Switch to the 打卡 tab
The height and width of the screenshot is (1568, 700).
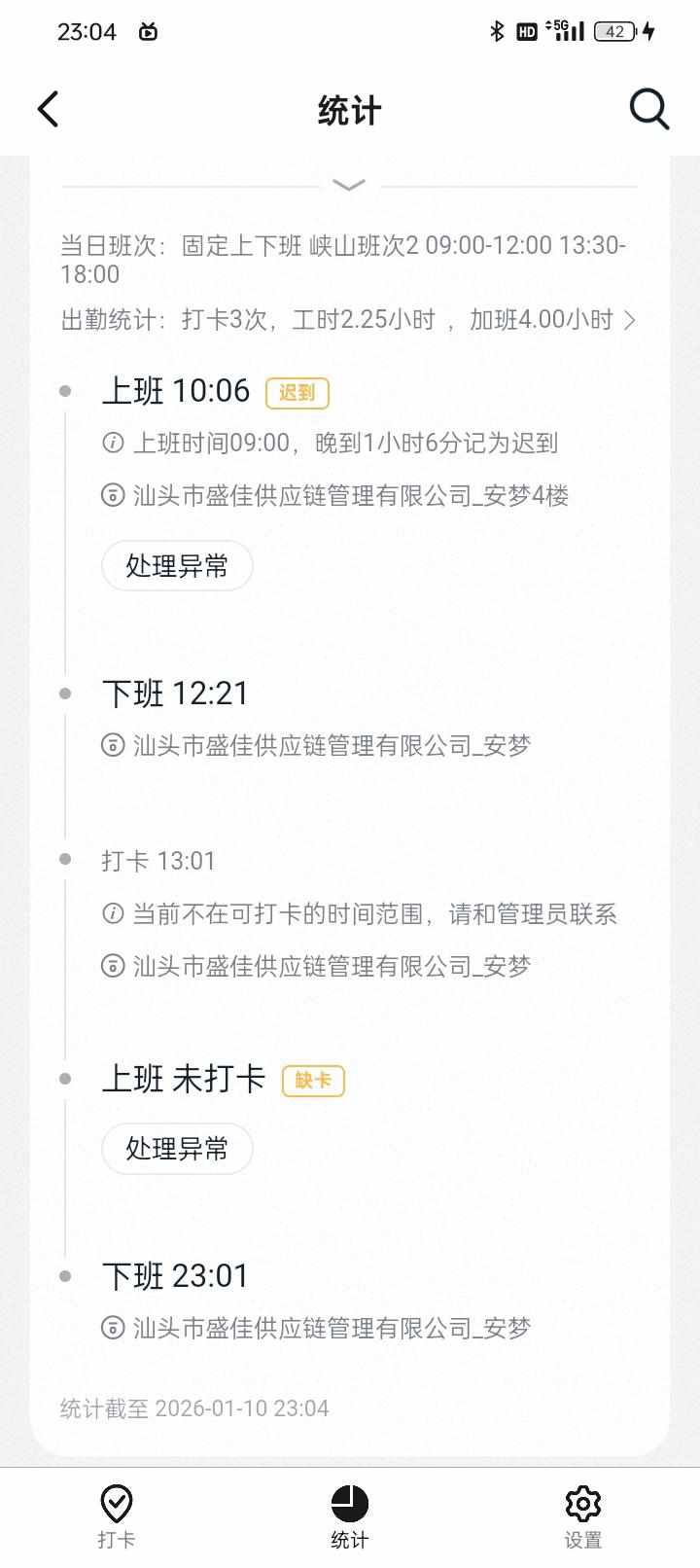117,1515
